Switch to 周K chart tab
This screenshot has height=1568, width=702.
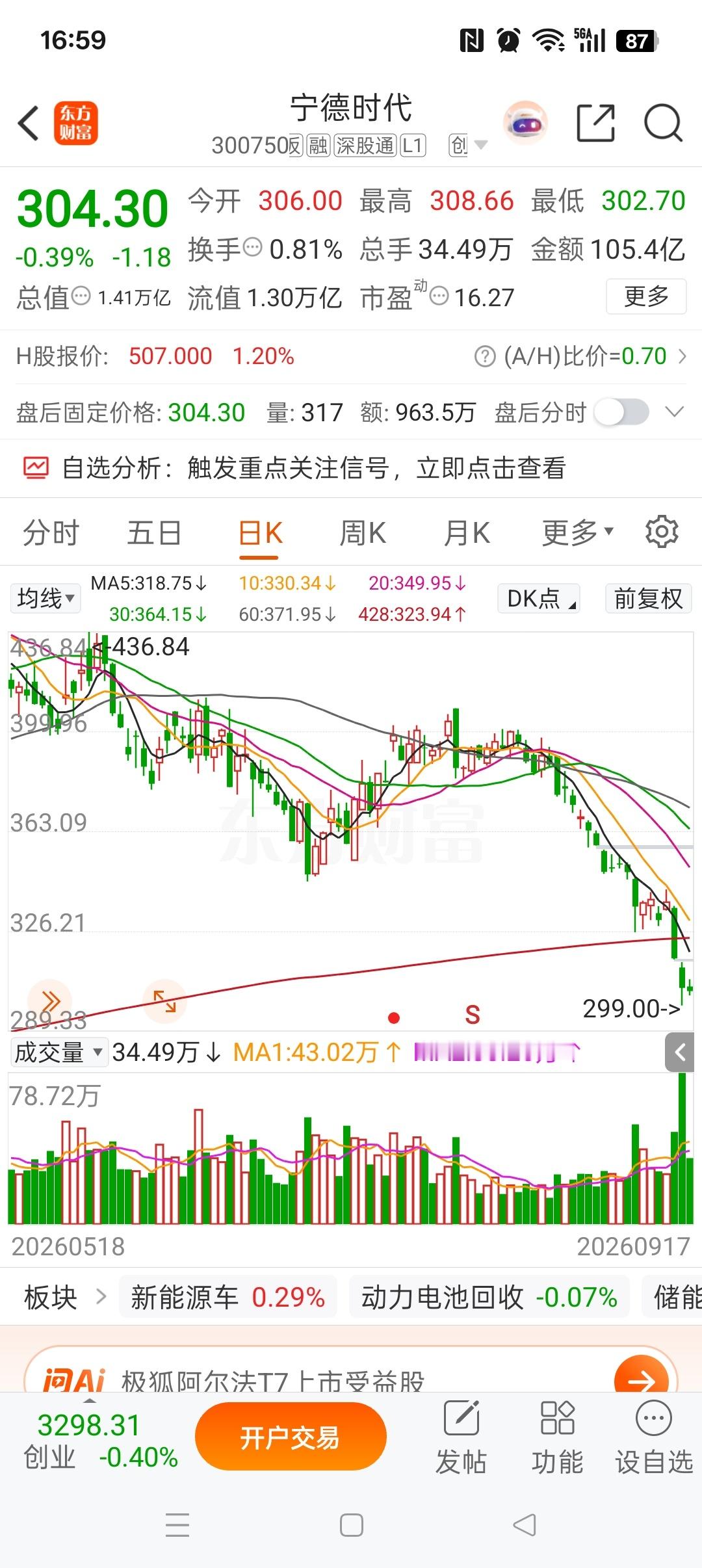click(363, 533)
